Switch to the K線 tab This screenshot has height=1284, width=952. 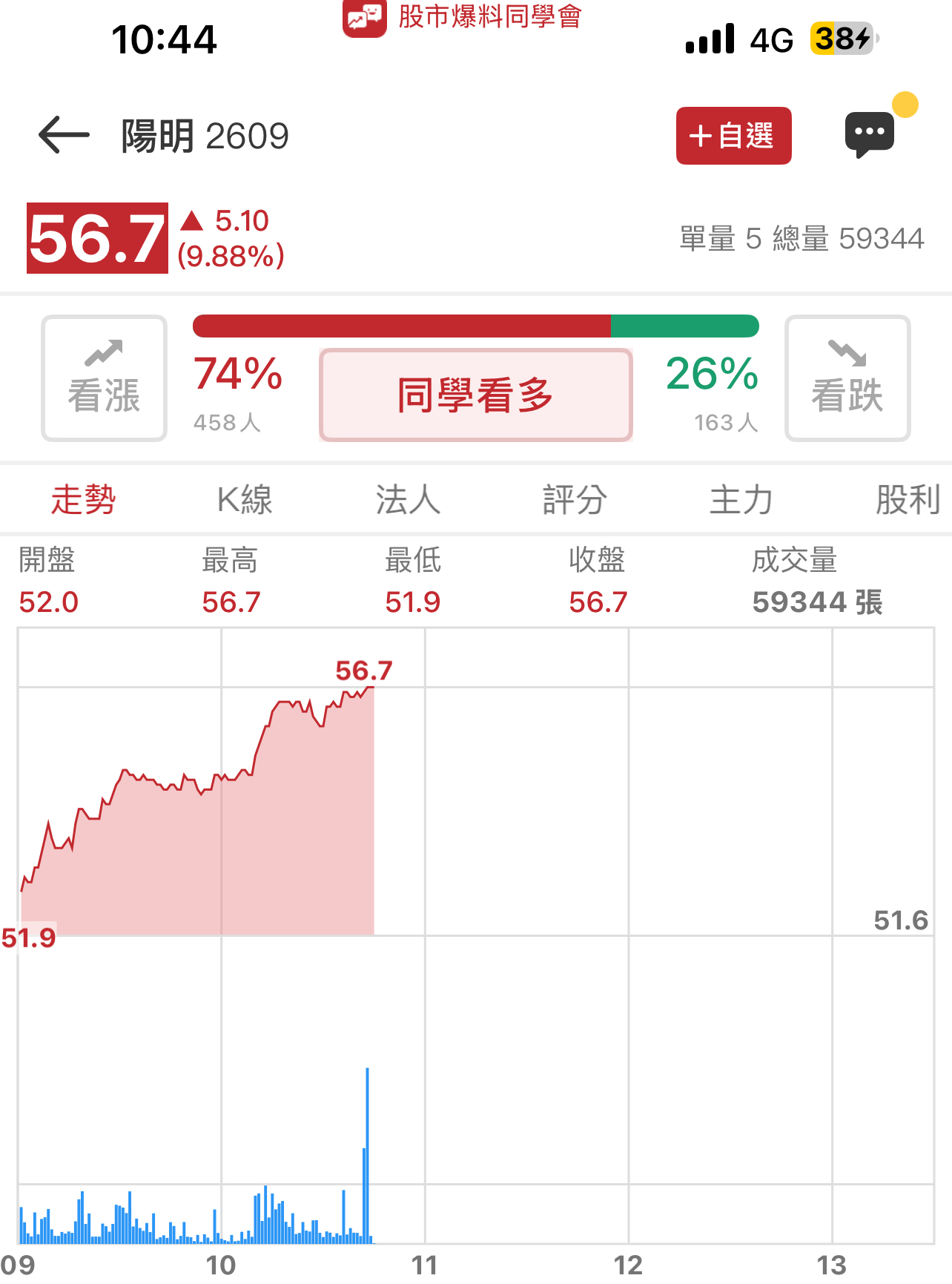pyautogui.click(x=245, y=499)
